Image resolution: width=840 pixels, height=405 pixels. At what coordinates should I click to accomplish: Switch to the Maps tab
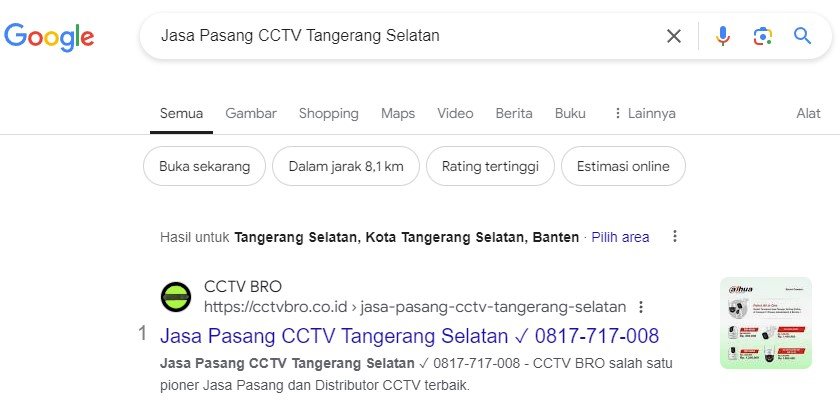click(398, 113)
